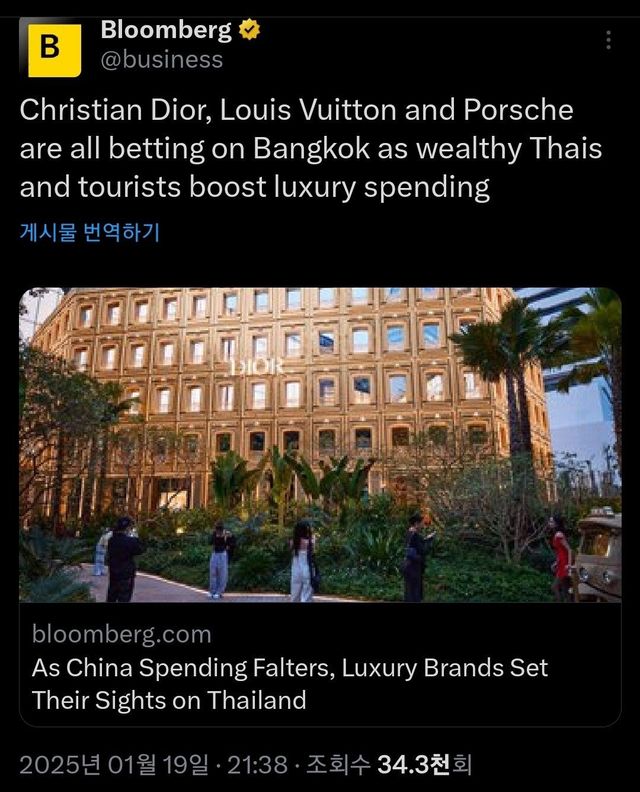Open Bloomberg's profile picture
This screenshot has width=640, height=792.
[54, 49]
